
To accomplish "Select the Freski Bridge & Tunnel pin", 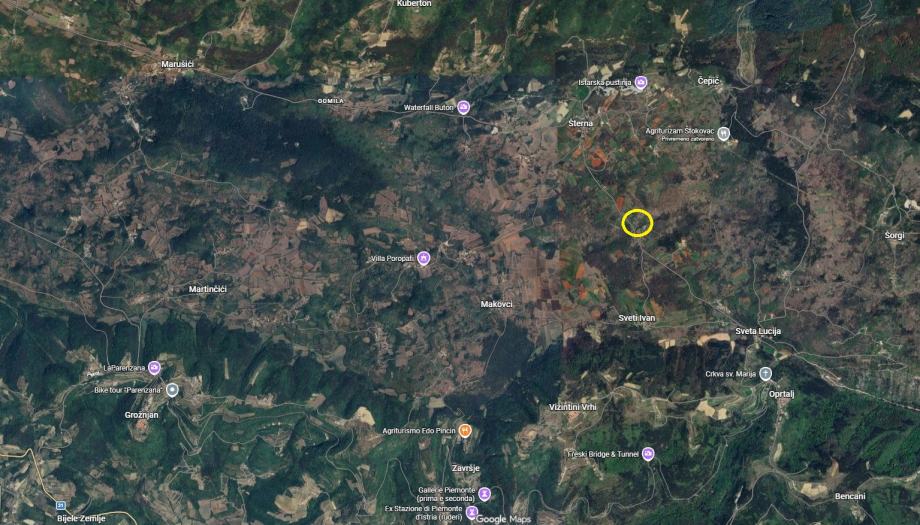I will (648, 454).
